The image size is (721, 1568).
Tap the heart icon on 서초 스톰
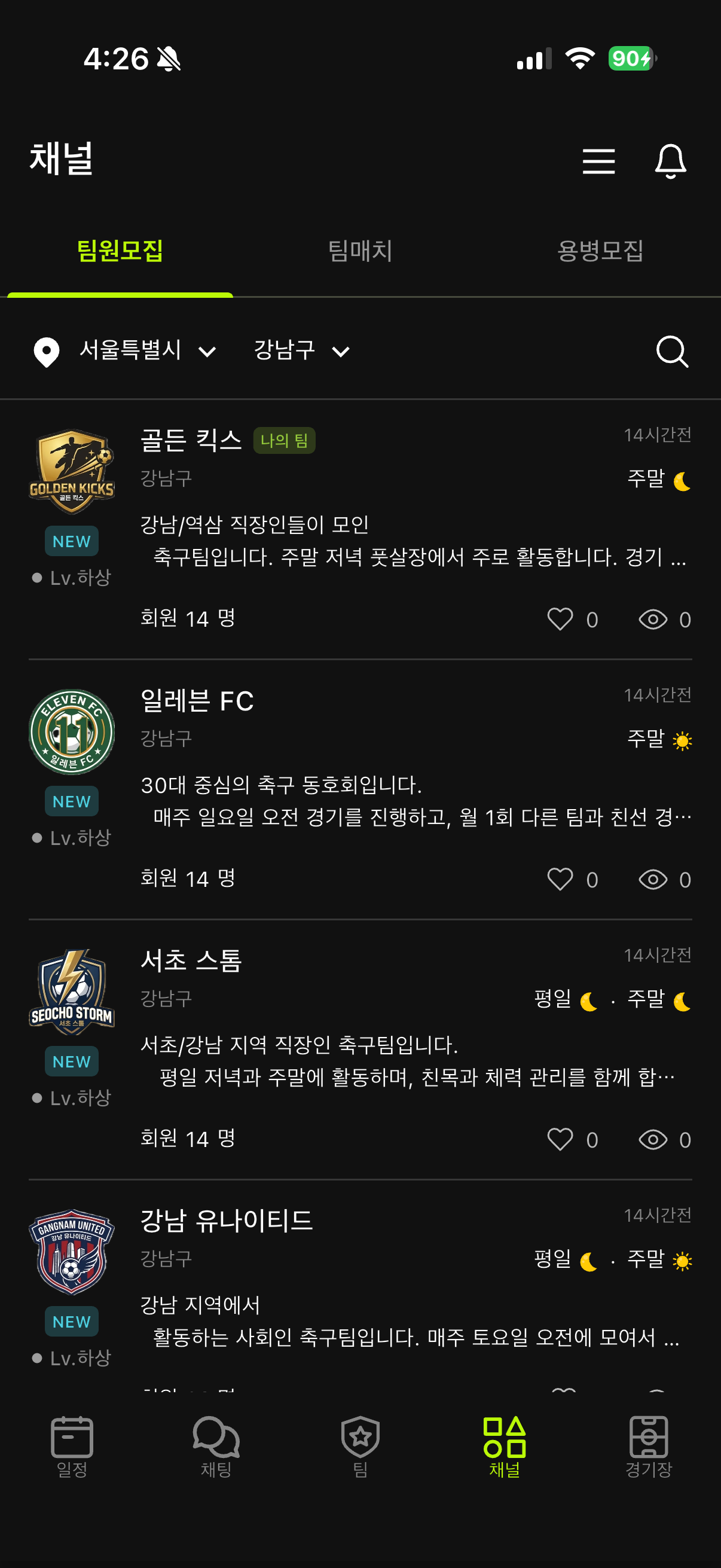[x=559, y=1139]
